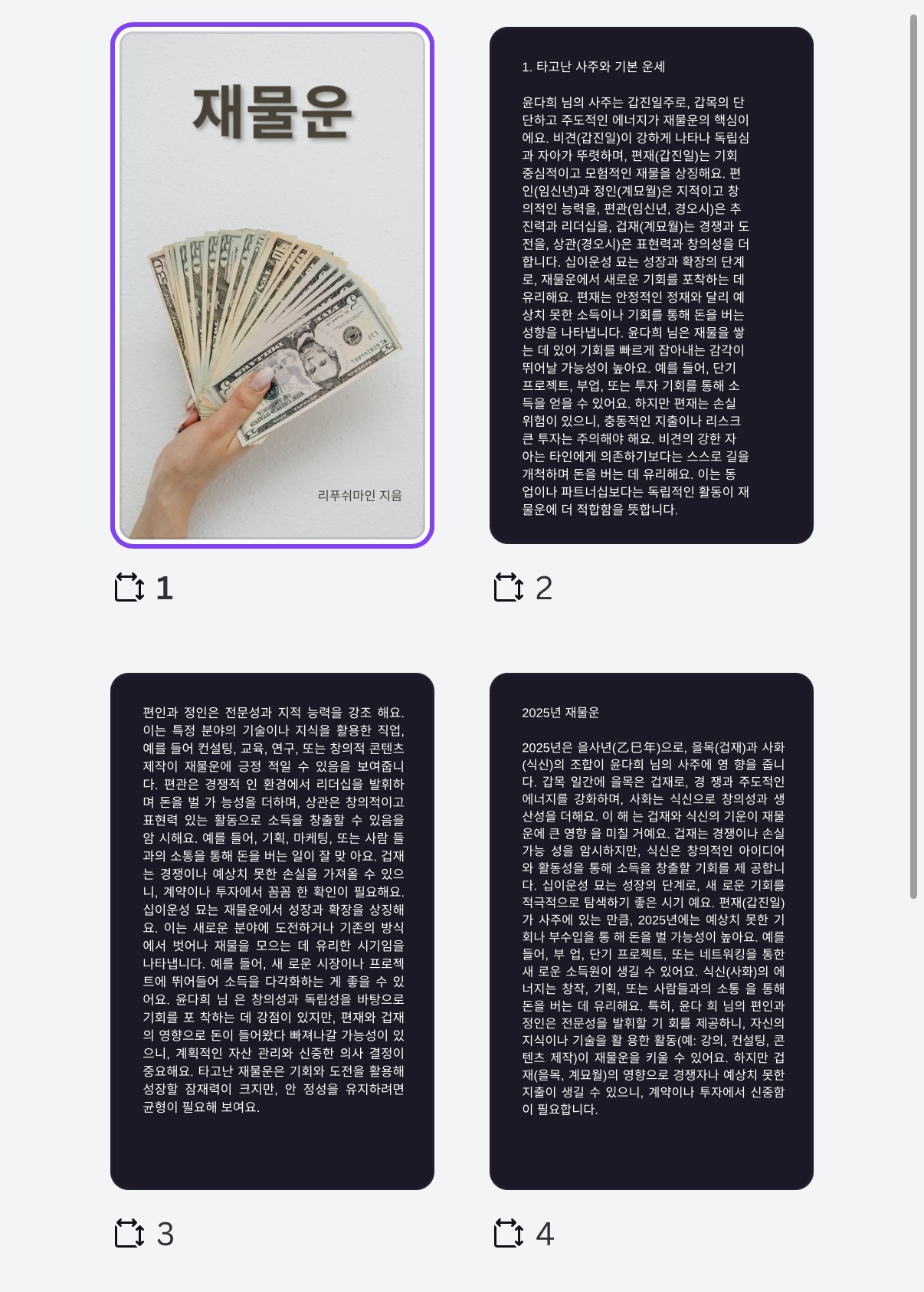This screenshot has height=1292, width=924.
Task: Tap the resize icon under page 2
Action: click(509, 588)
